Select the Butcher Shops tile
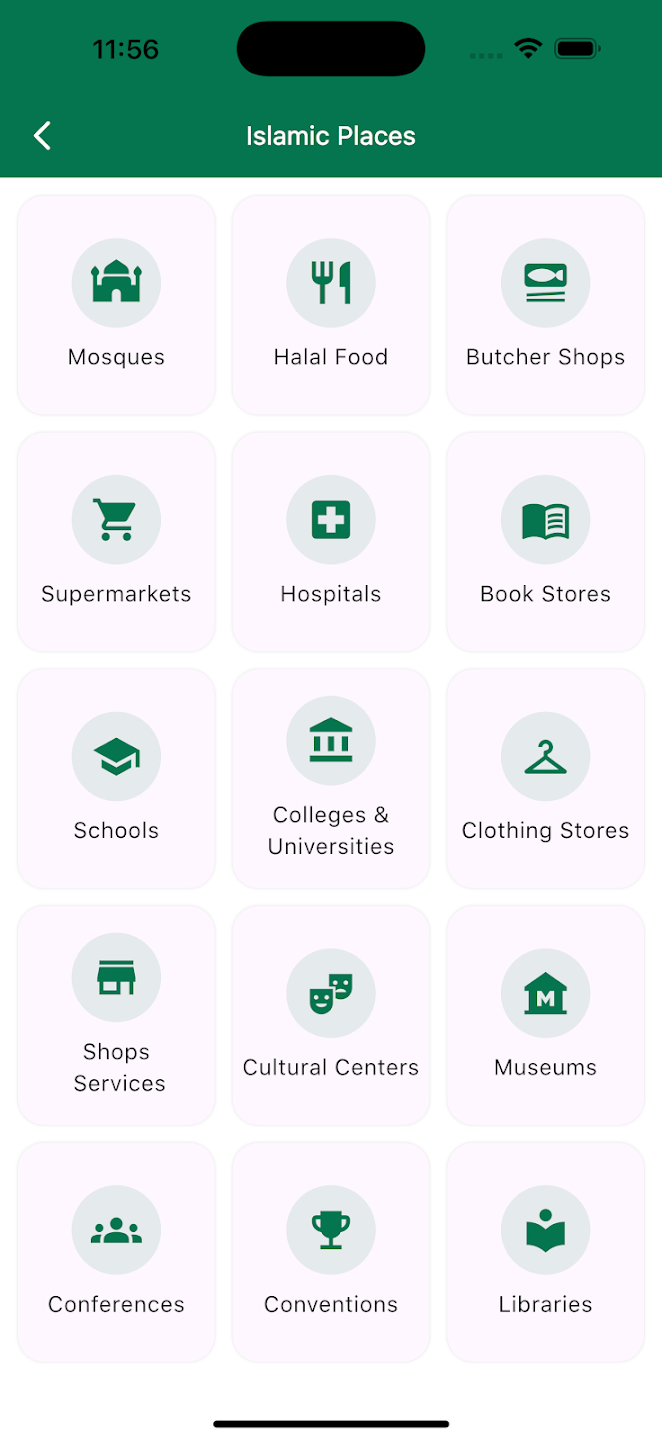The image size is (662, 1440). (x=545, y=305)
